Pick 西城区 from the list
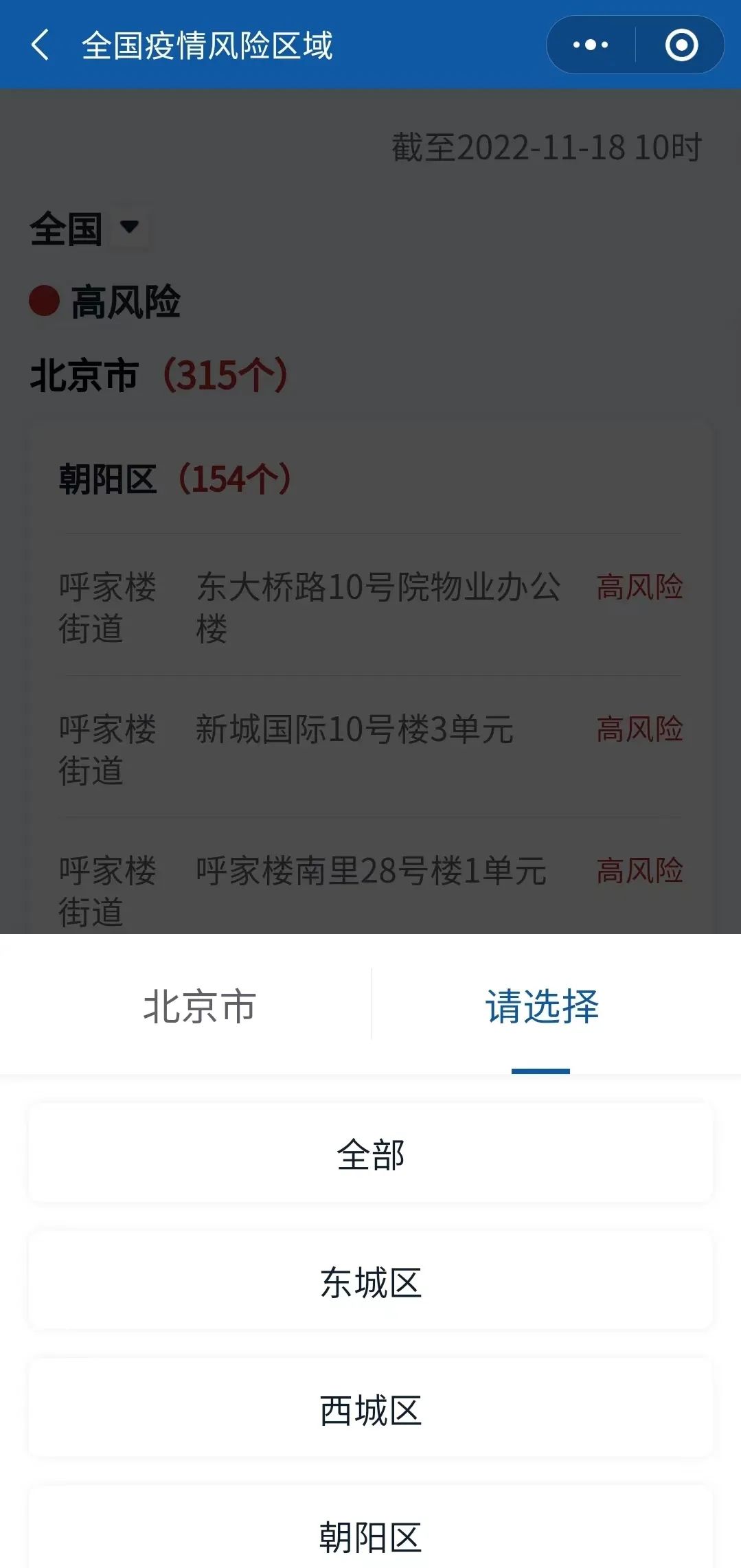741x1568 pixels. pos(370,1409)
